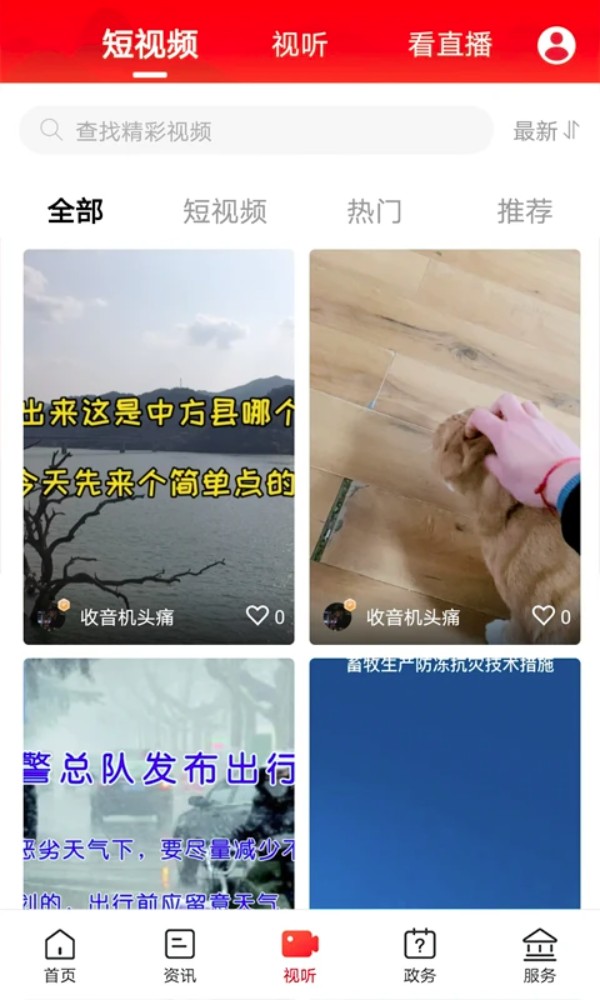Select the 全部 category tab
The height and width of the screenshot is (1000, 600).
point(75,211)
